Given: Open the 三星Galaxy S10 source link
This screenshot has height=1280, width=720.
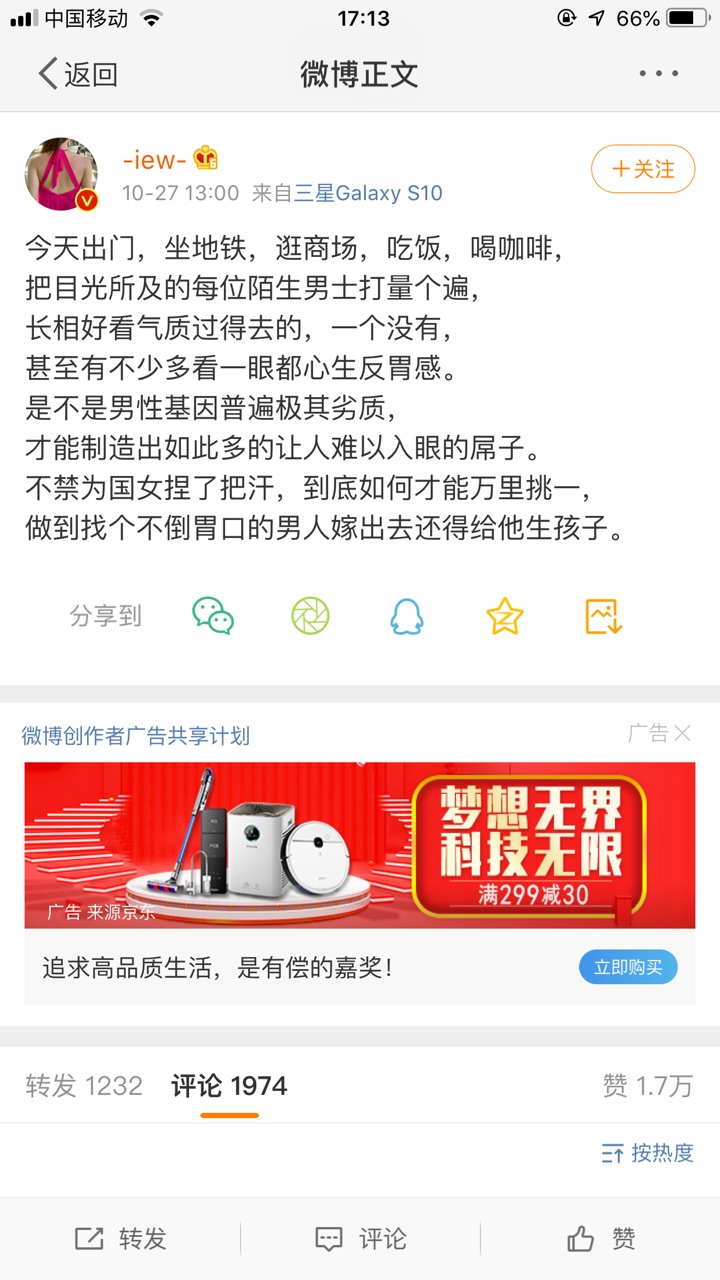Looking at the screenshot, I should click(368, 193).
